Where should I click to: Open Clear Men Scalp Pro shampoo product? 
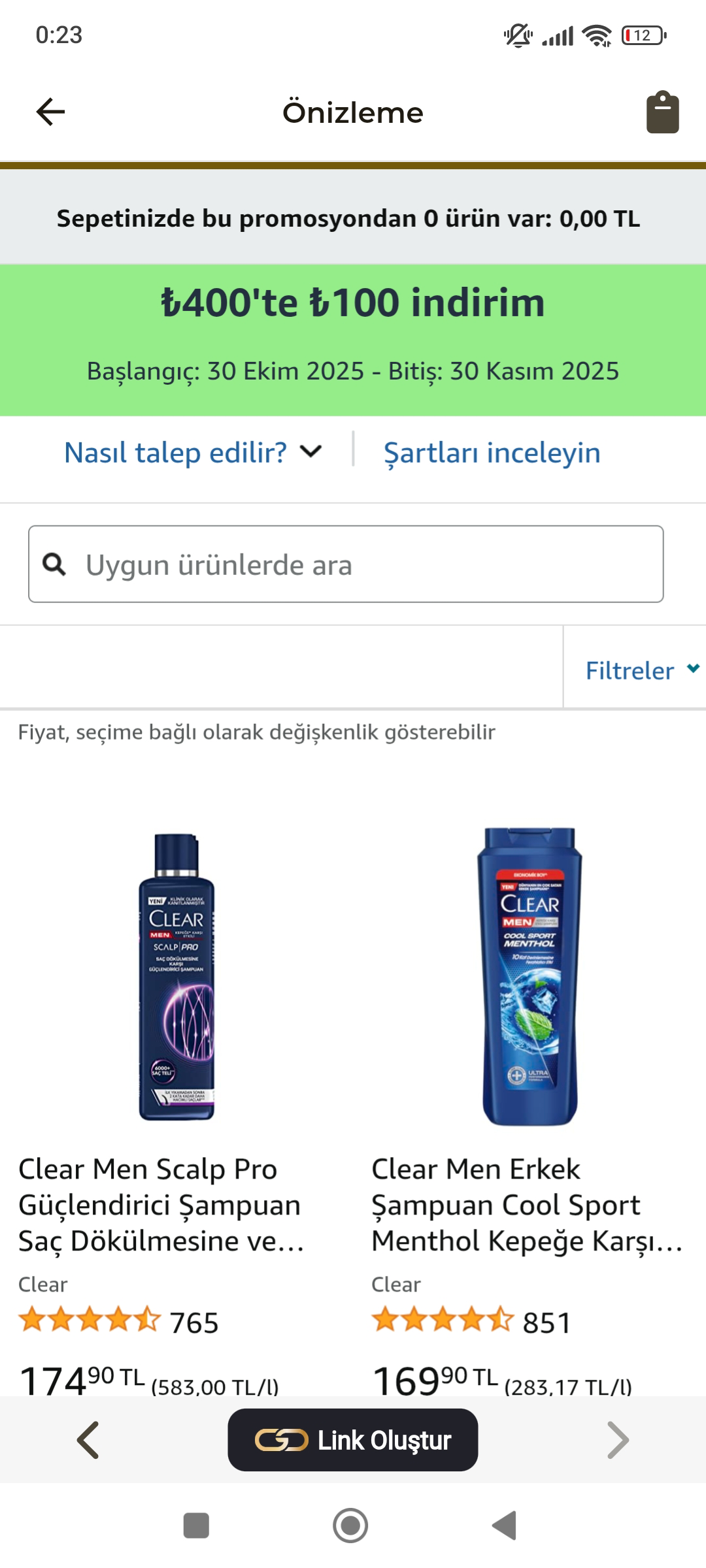pyautogui.click(x=176, y=977)
